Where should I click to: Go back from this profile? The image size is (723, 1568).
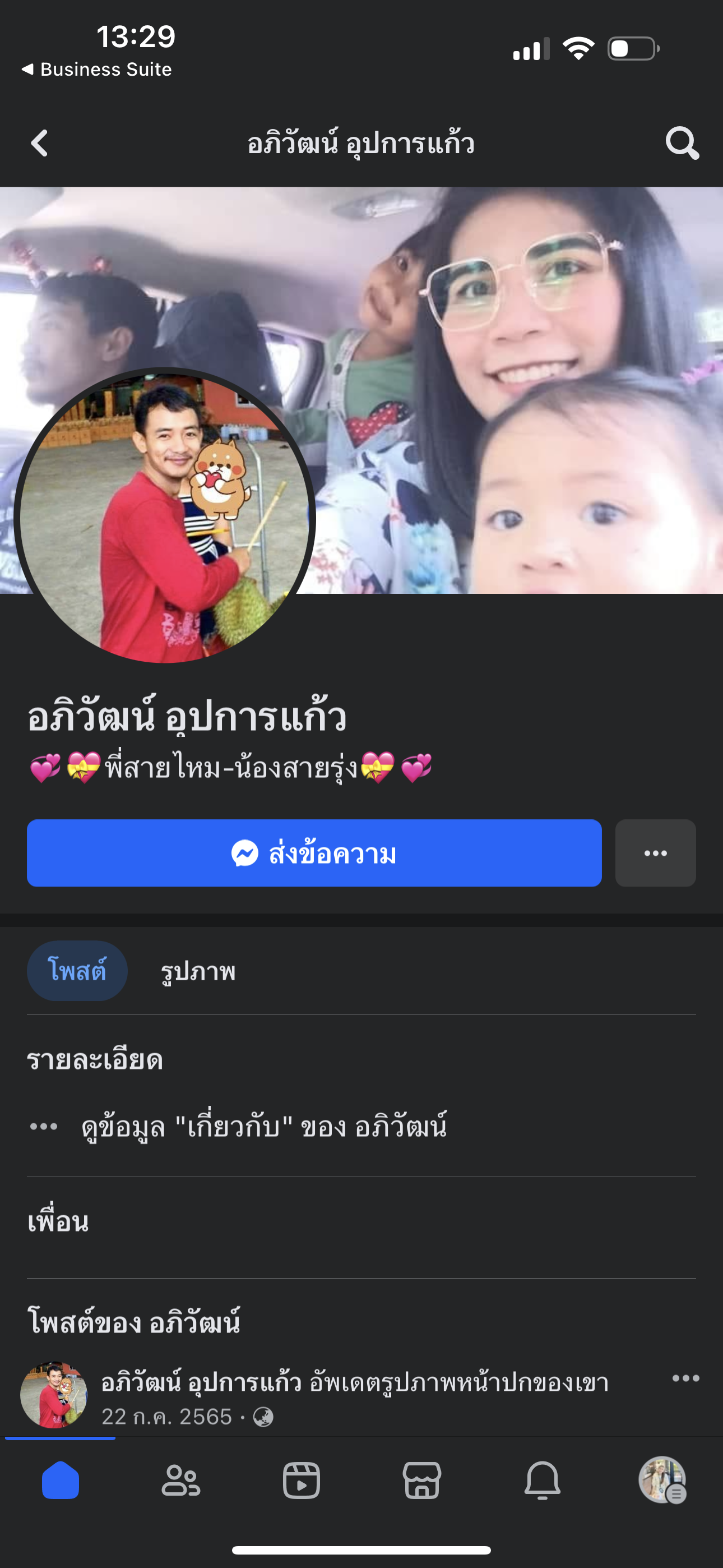pos(40,144)
